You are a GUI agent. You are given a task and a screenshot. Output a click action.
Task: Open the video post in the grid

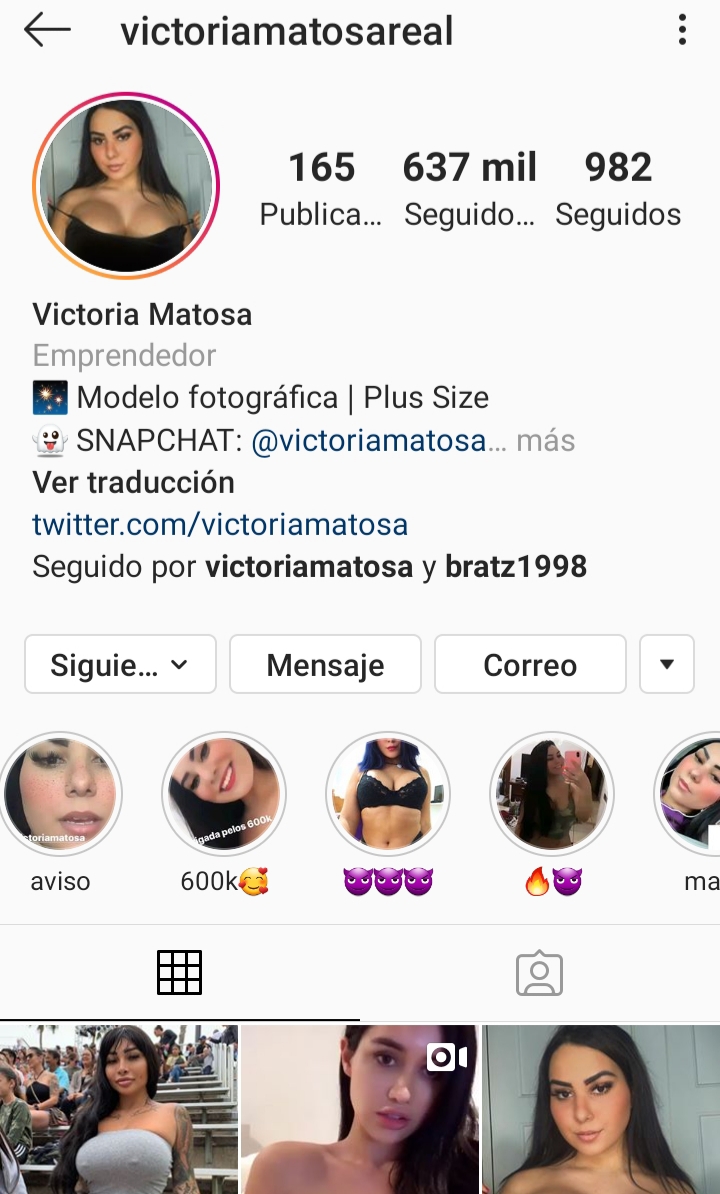click(x=360, y=1110)
